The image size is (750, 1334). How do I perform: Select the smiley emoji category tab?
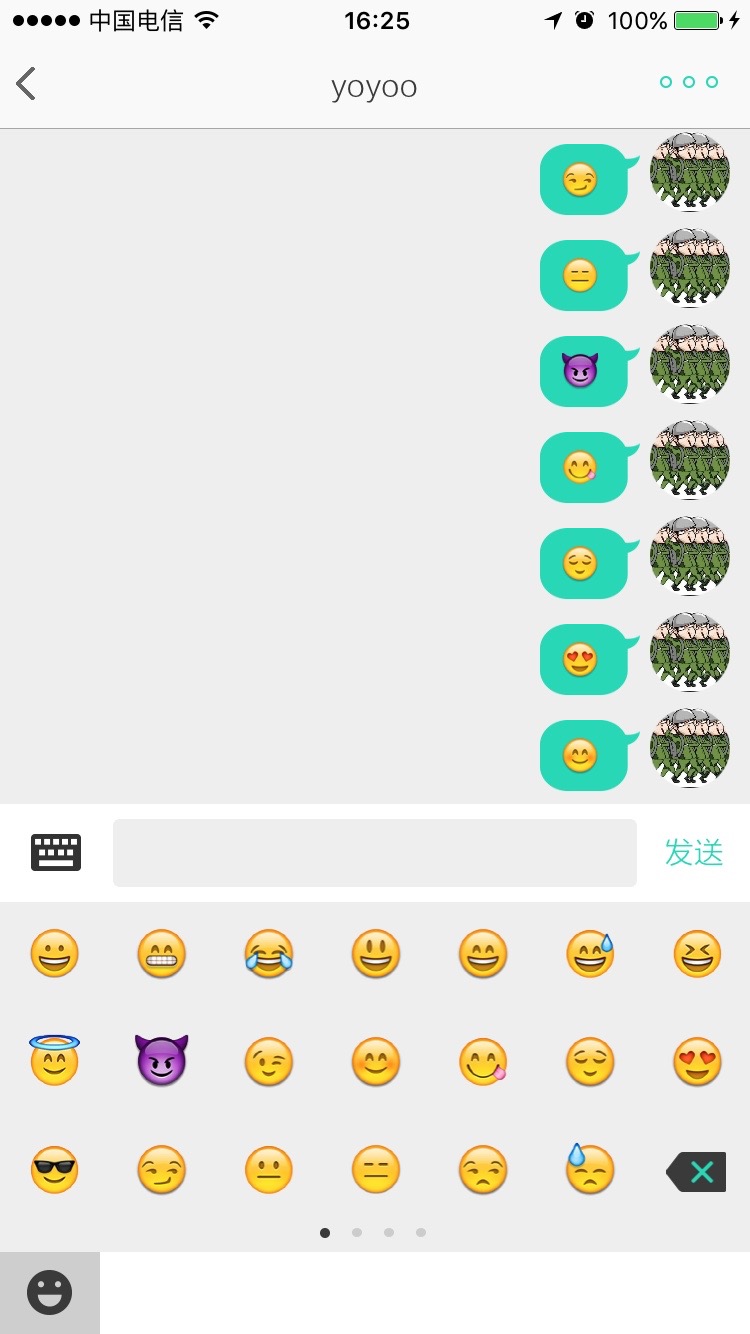click(x=50, y=1292)
